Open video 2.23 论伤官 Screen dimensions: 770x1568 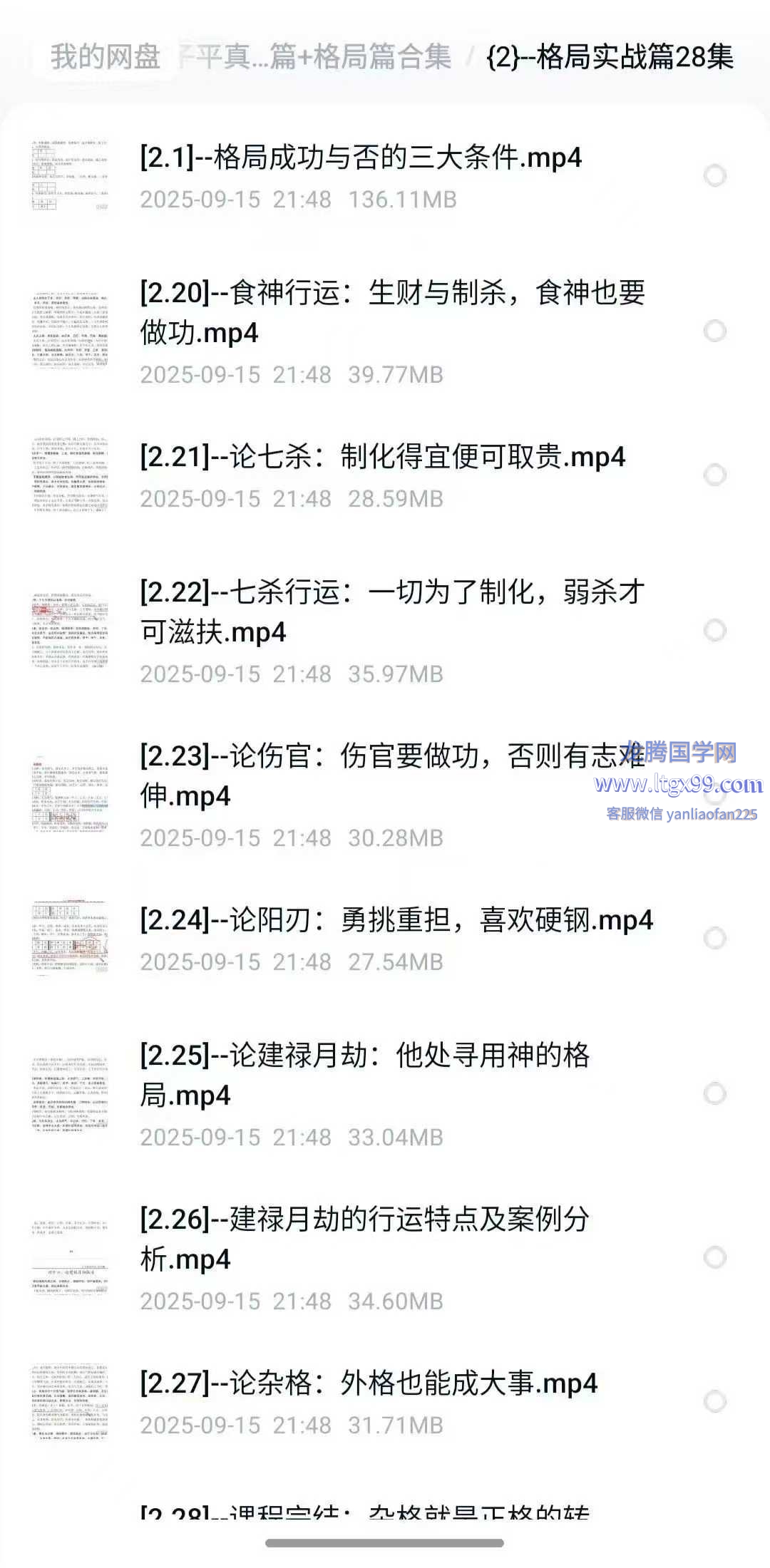pyautogui.click(x=378, y=775)
